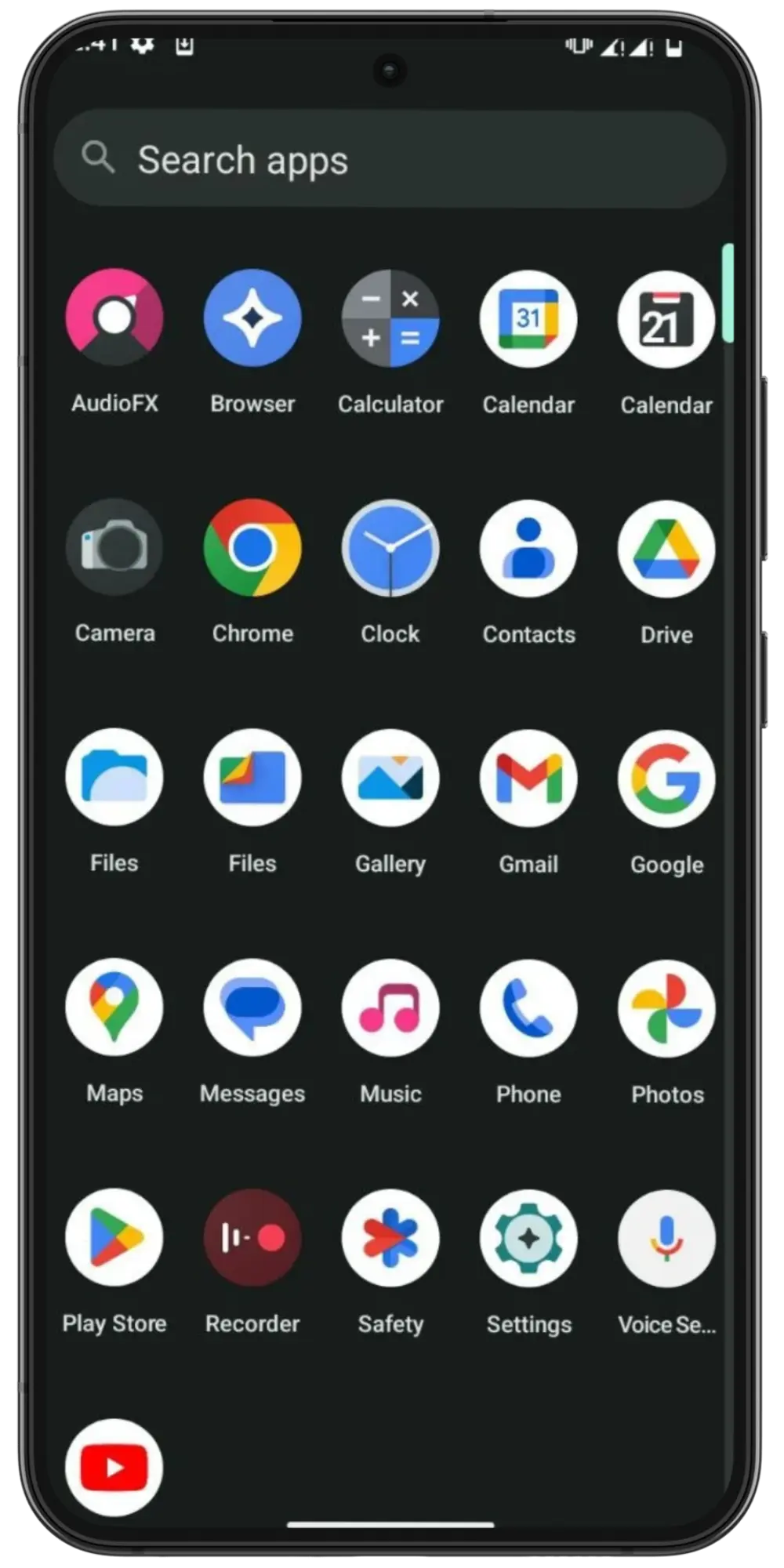Image resolution: width=784 pixels, height=1568 pixels.
Task: Open the Messages app
Action: coord(252,1007)
